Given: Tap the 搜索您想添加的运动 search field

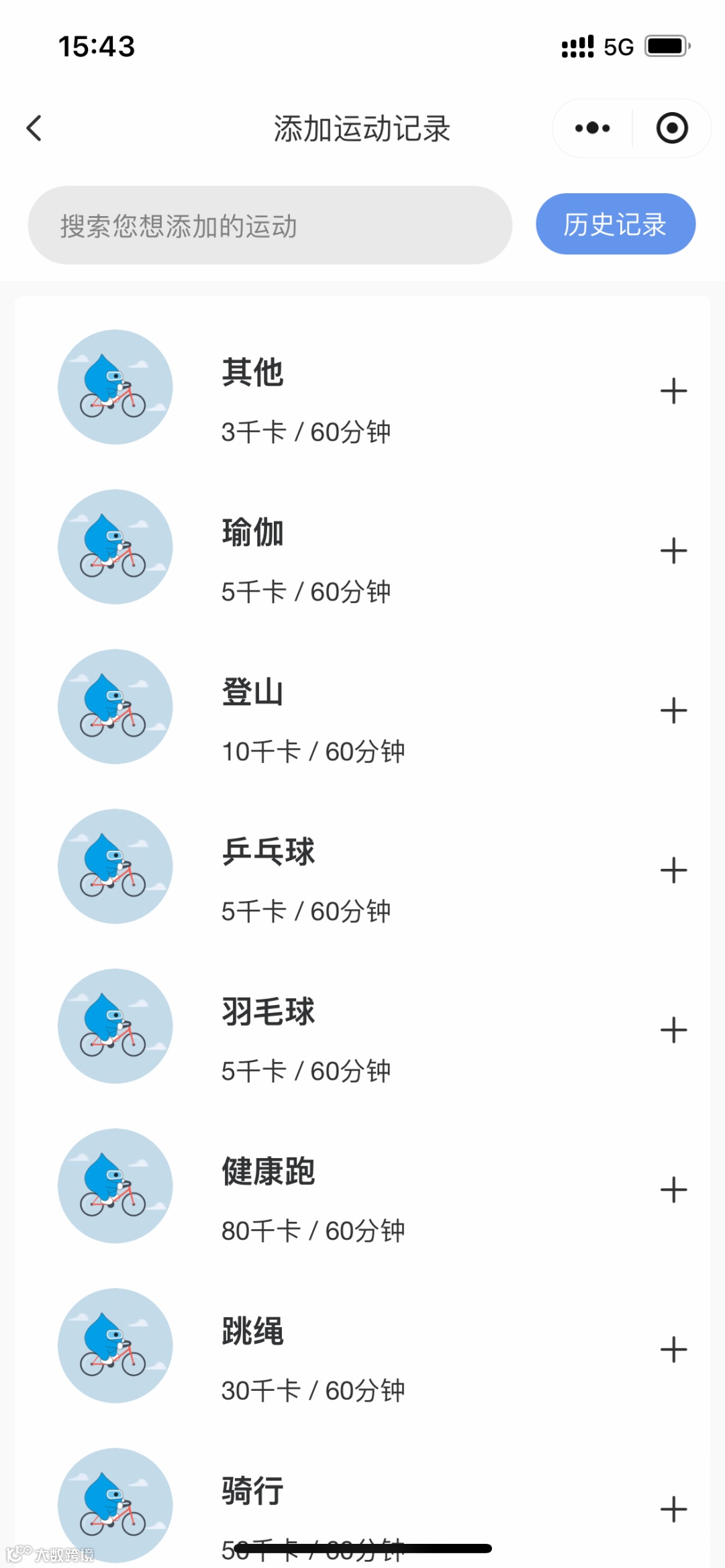Looking at the screenshot, I should pos(270,225).
